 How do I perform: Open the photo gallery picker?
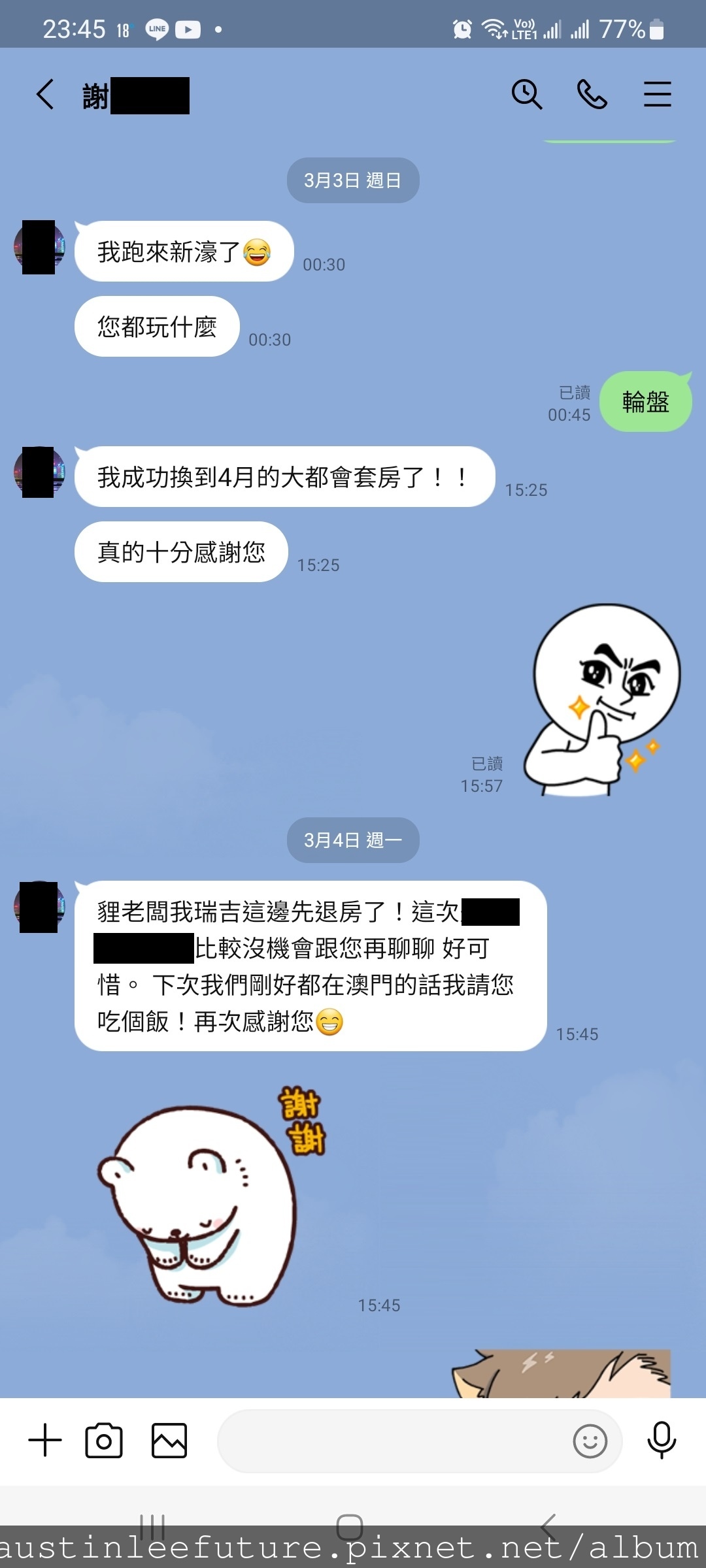pyautogui.click(x=169, y=1441)
